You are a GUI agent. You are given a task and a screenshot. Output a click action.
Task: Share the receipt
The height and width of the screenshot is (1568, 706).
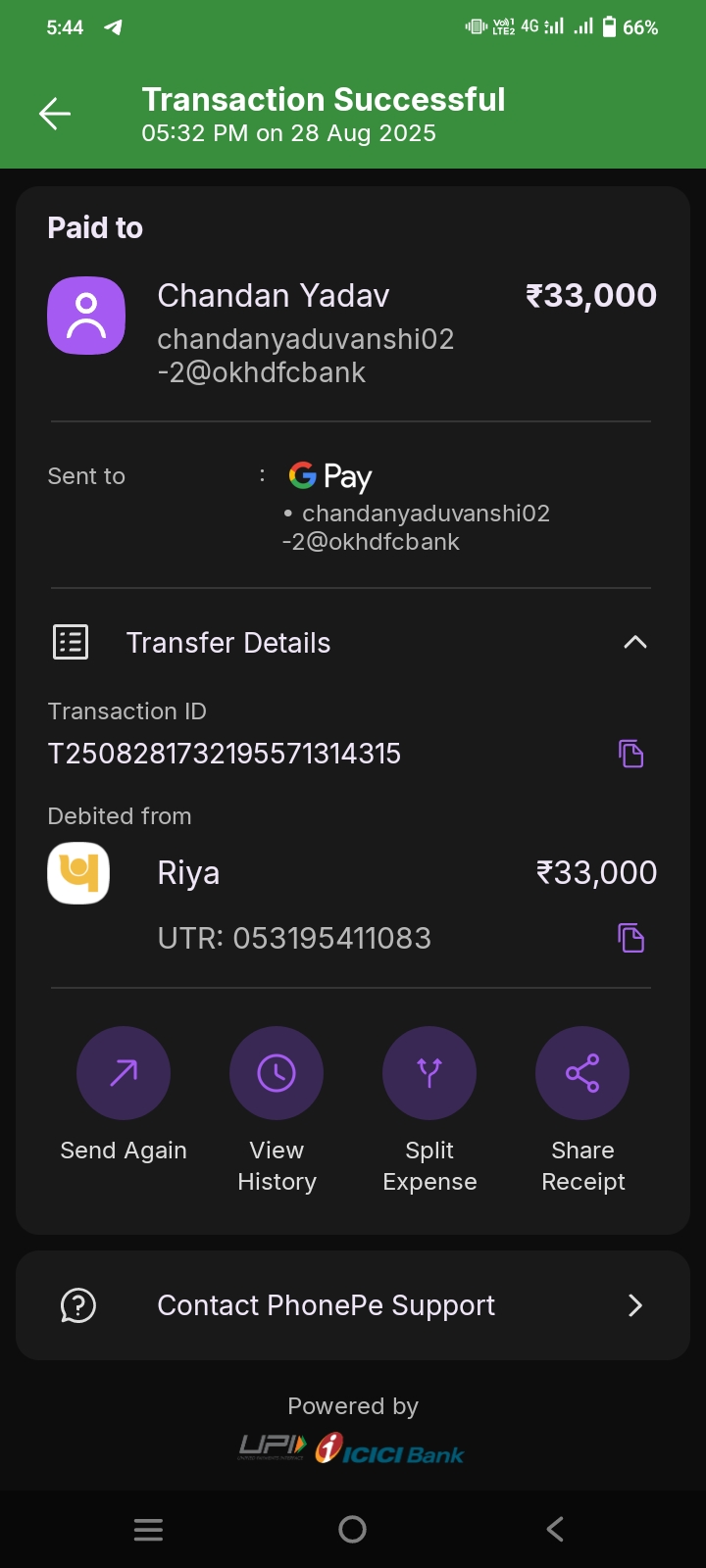[x=582, y=1074]
